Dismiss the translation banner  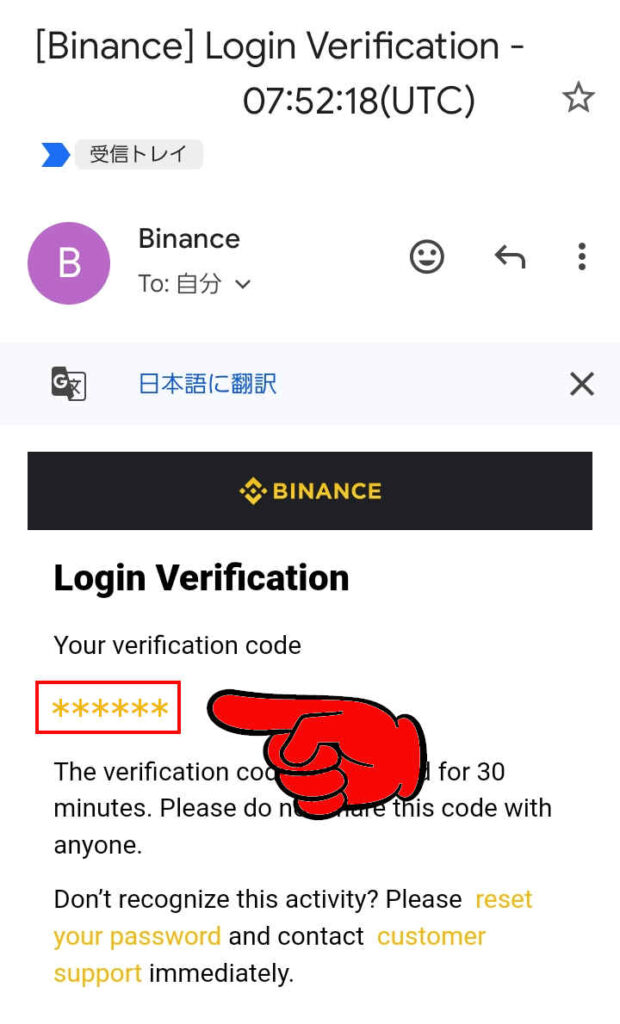(581, 384)
